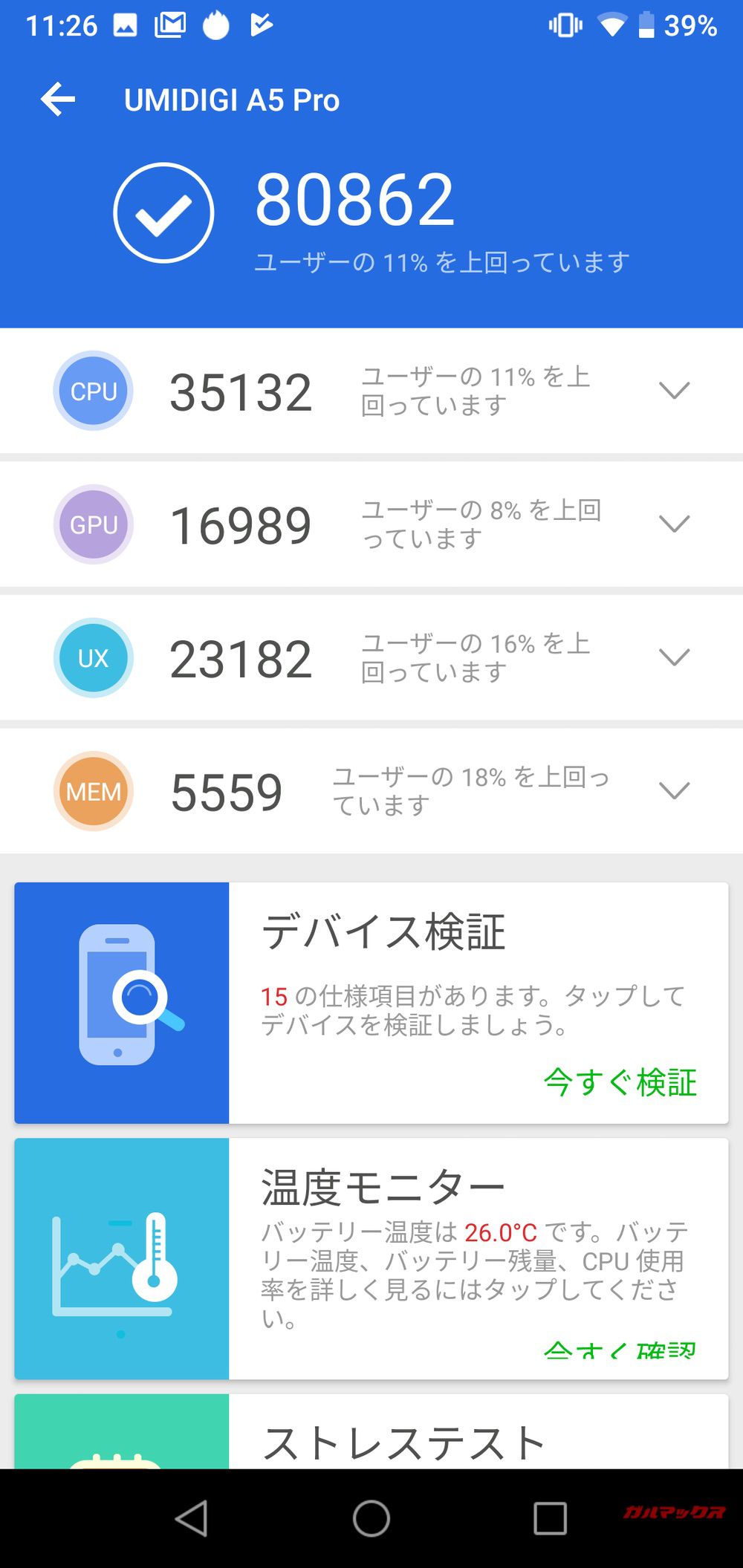Go back using the app bar arrow
The width and height of the screenshot is (743, 1568).
pyautogui.click(x=58, y=100)
